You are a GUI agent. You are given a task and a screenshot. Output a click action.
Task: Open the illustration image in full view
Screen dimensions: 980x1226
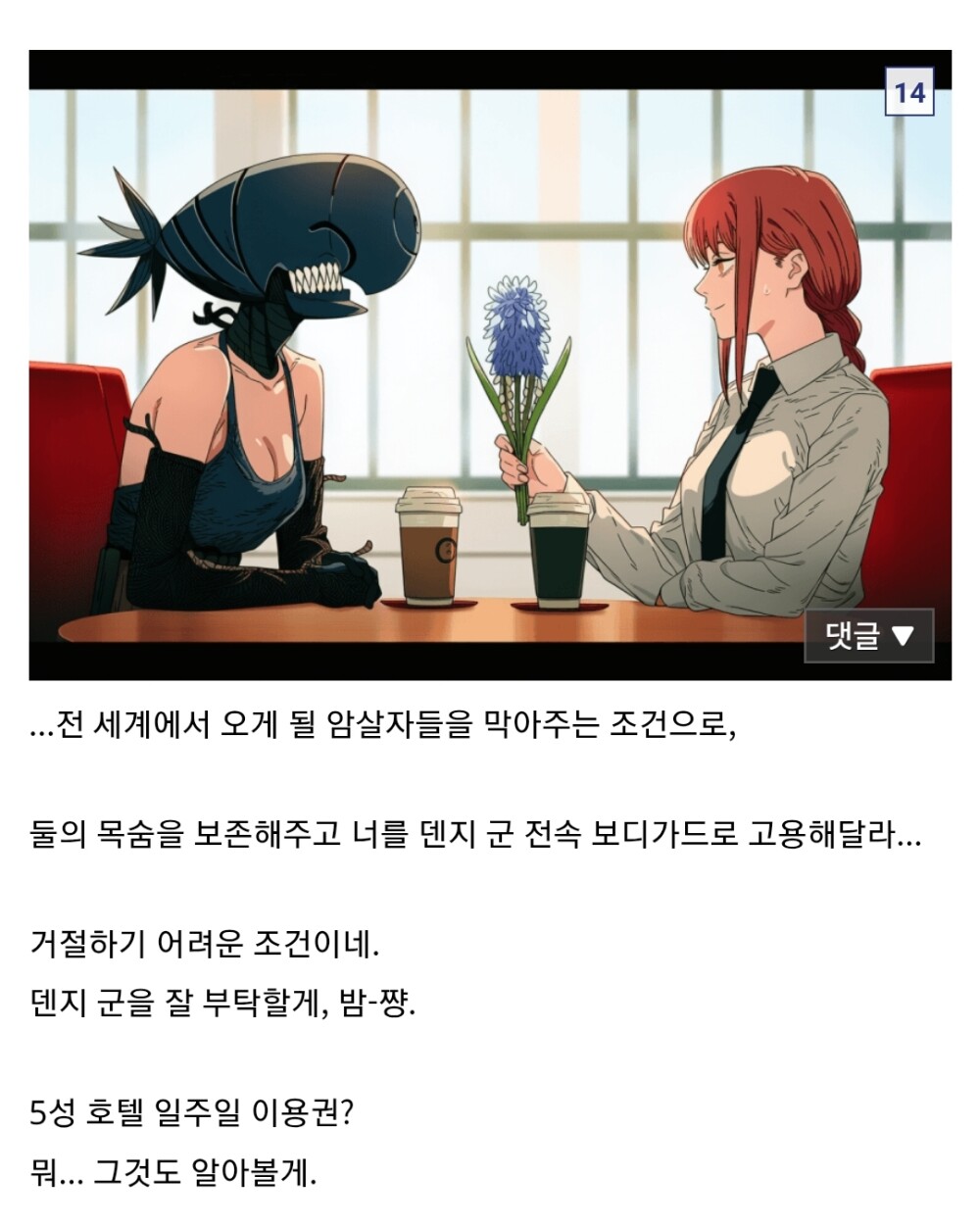[x=490, y=365]
